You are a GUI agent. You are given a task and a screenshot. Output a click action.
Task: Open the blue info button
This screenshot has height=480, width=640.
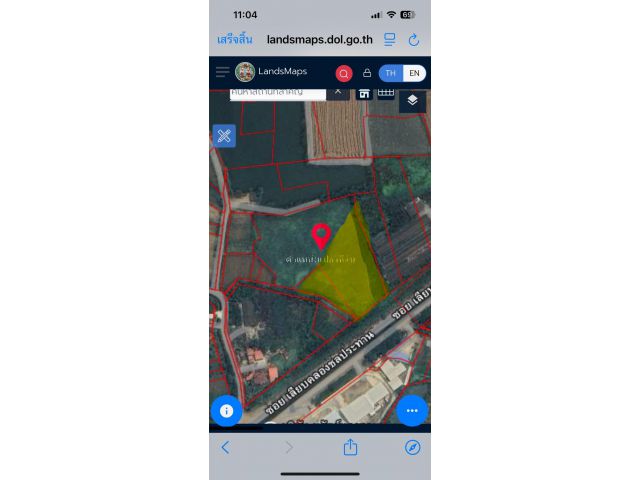[226, 410]
